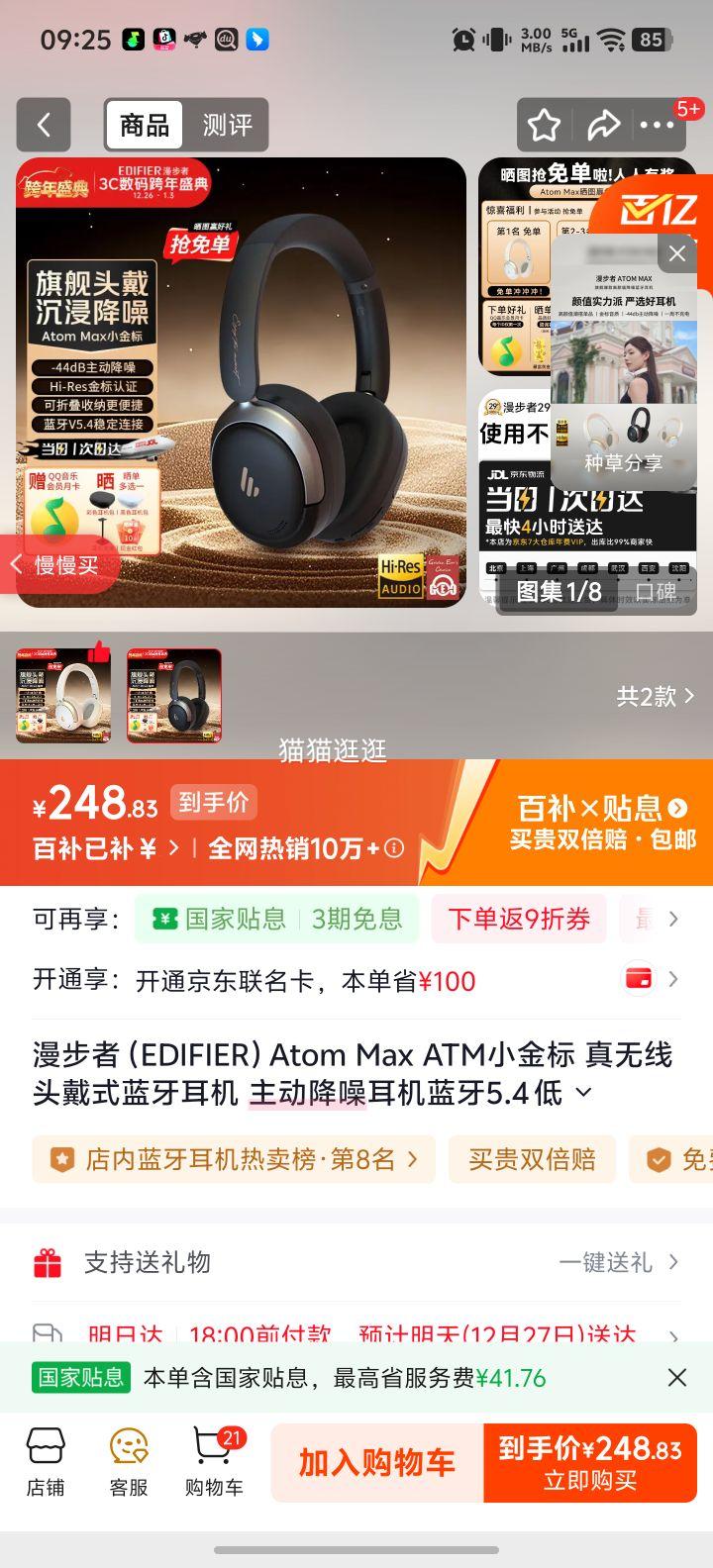This screenshot has width=713, height=1568.
Task: Open the more options menu with 5+ badge
Action: 657,126
